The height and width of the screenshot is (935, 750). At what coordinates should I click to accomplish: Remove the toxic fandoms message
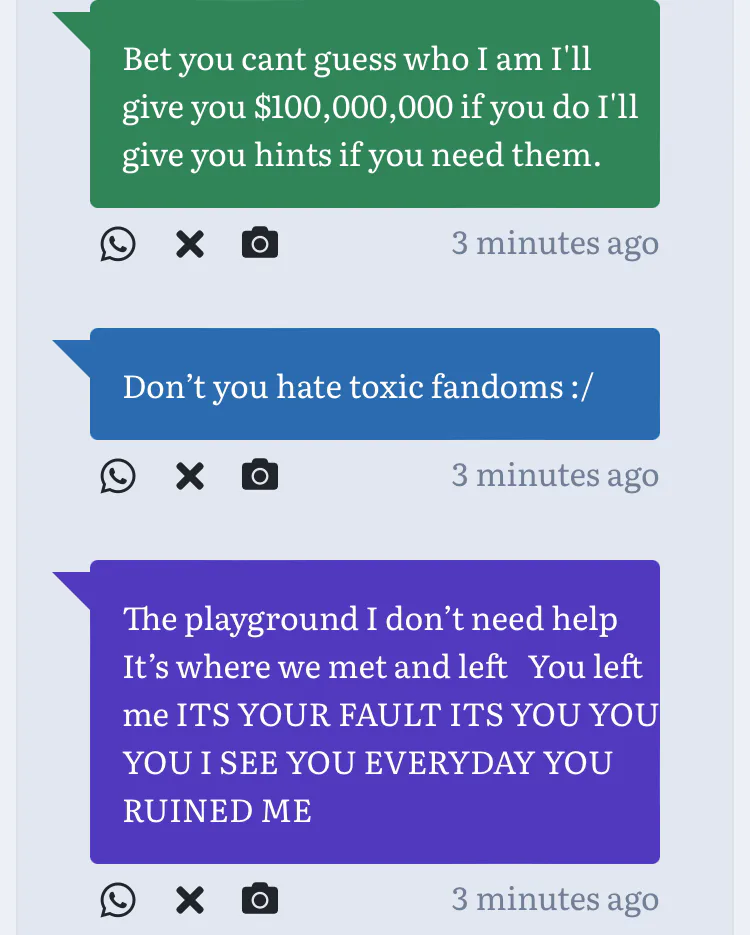[190, 476]
